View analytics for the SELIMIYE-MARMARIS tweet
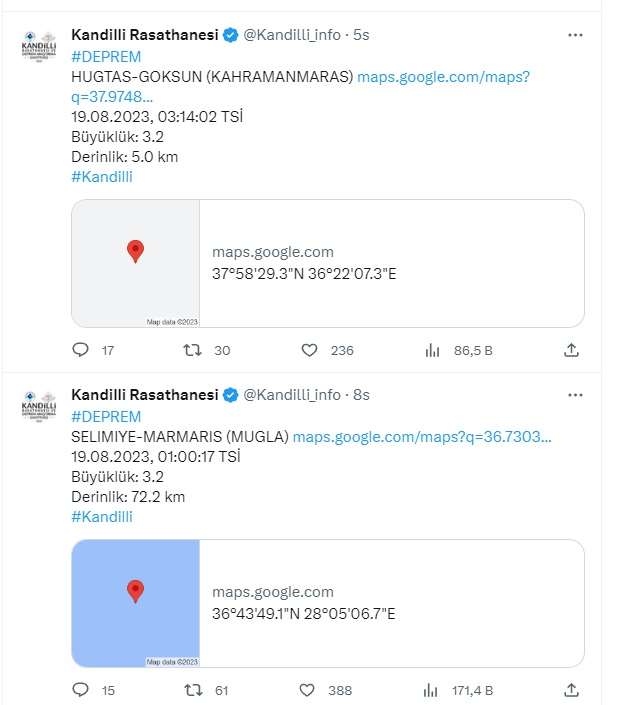623x705 pixels. pyautogui.click(x=433, y=690)
